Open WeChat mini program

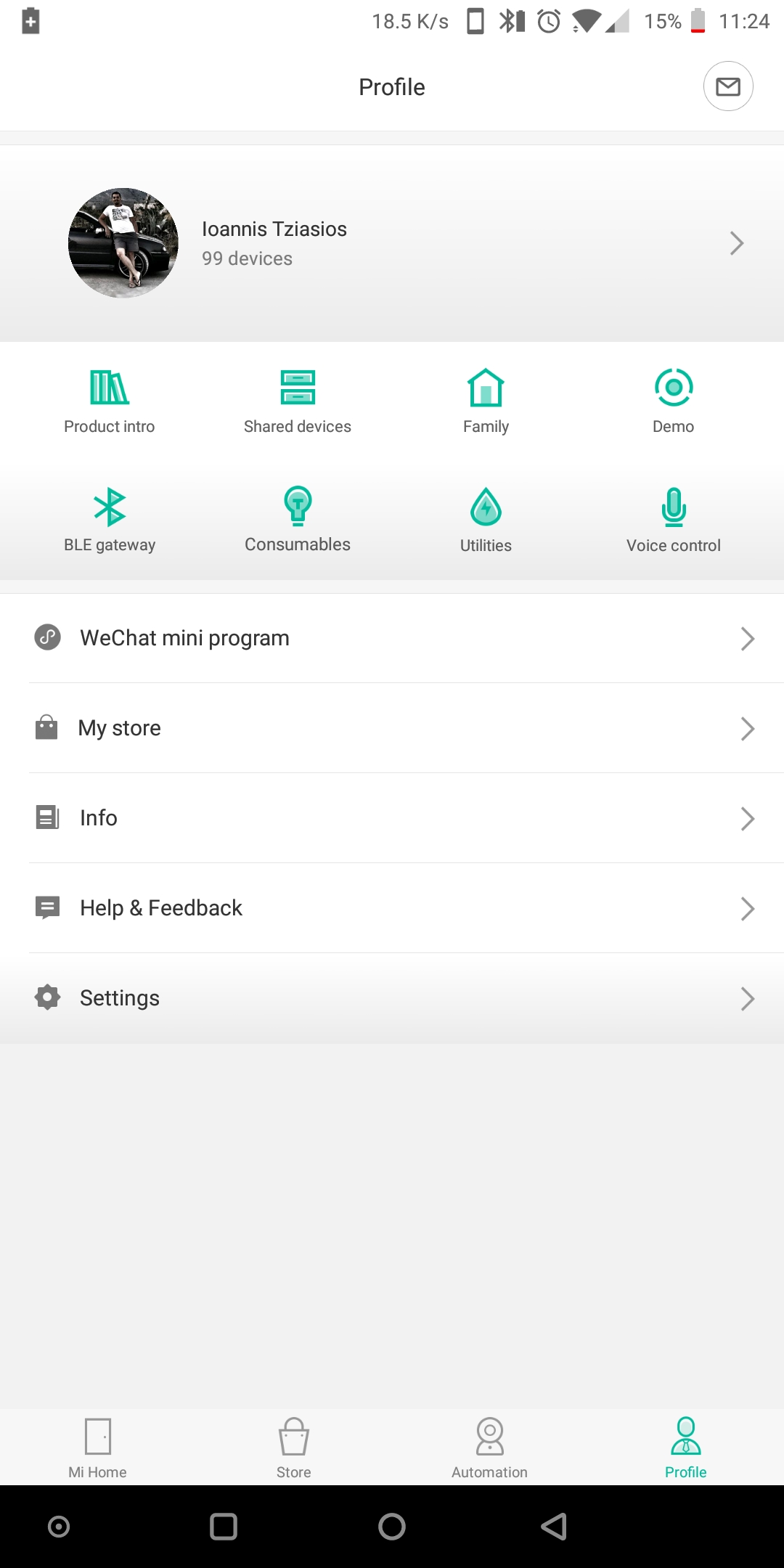392,638
